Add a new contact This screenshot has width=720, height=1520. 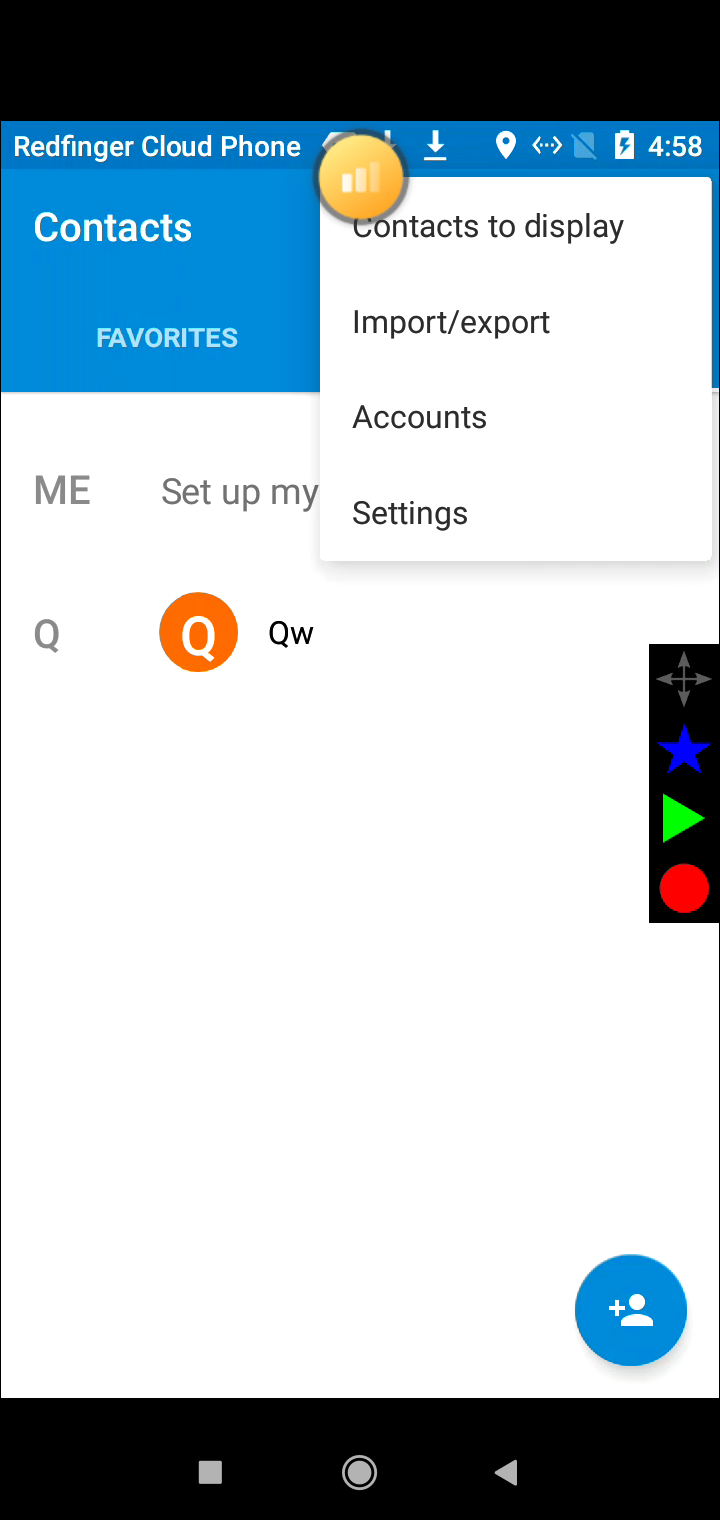pos(630,1310)
